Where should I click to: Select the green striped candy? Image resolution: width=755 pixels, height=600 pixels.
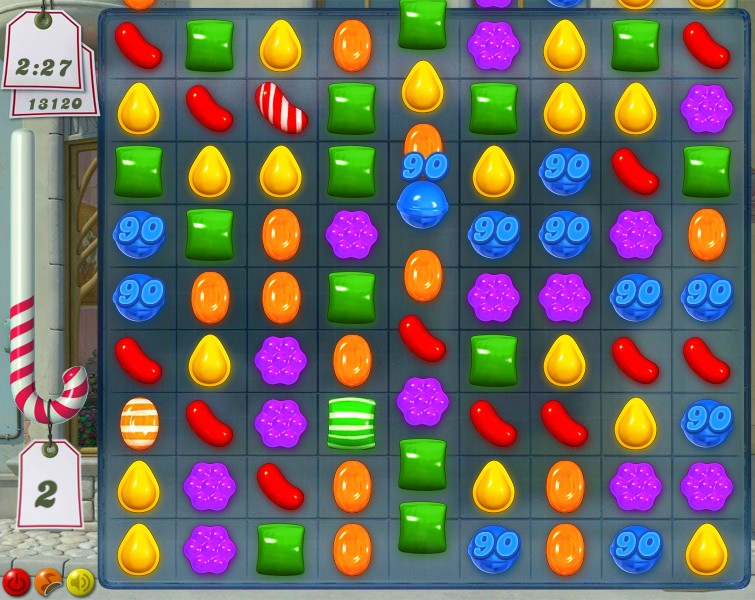(352, 422)
